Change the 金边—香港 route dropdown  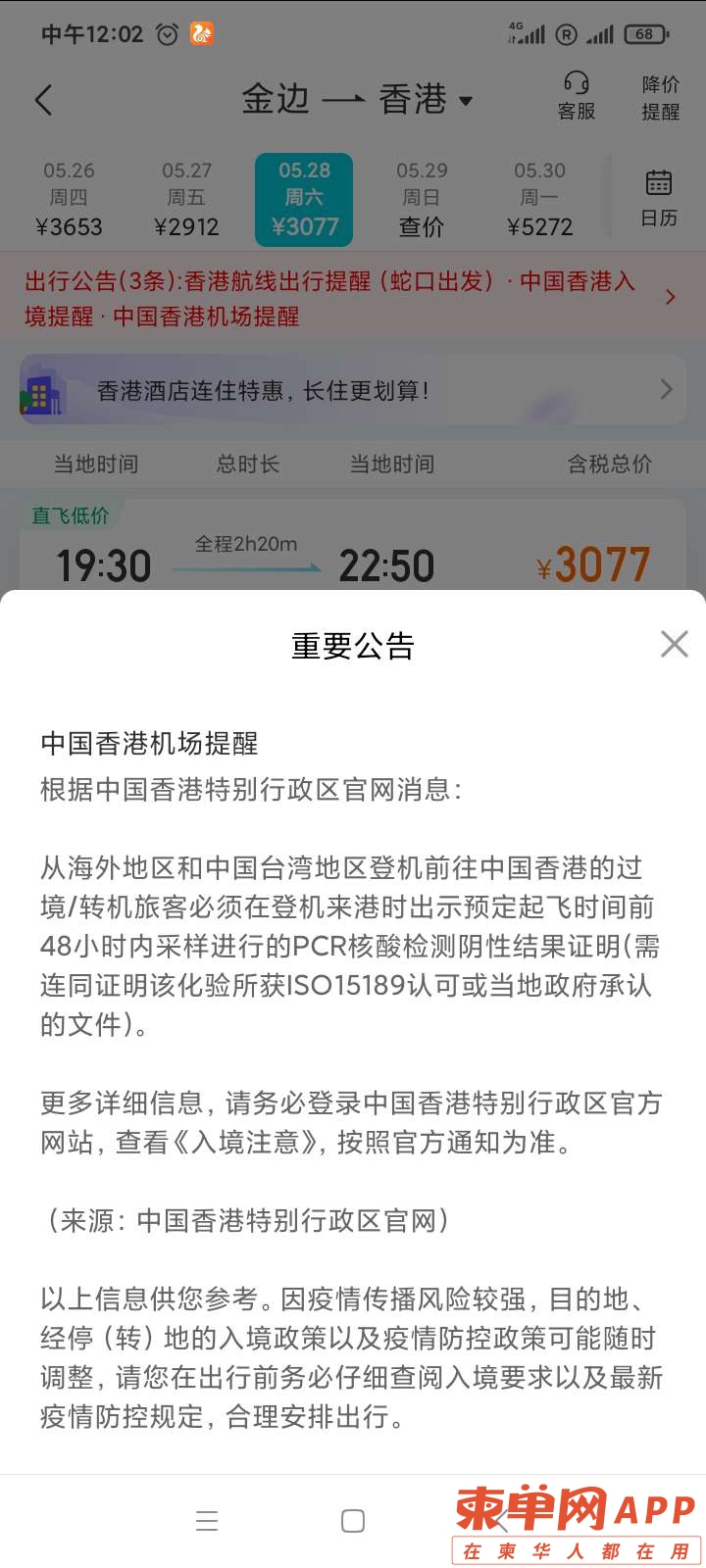pos(358,99)
